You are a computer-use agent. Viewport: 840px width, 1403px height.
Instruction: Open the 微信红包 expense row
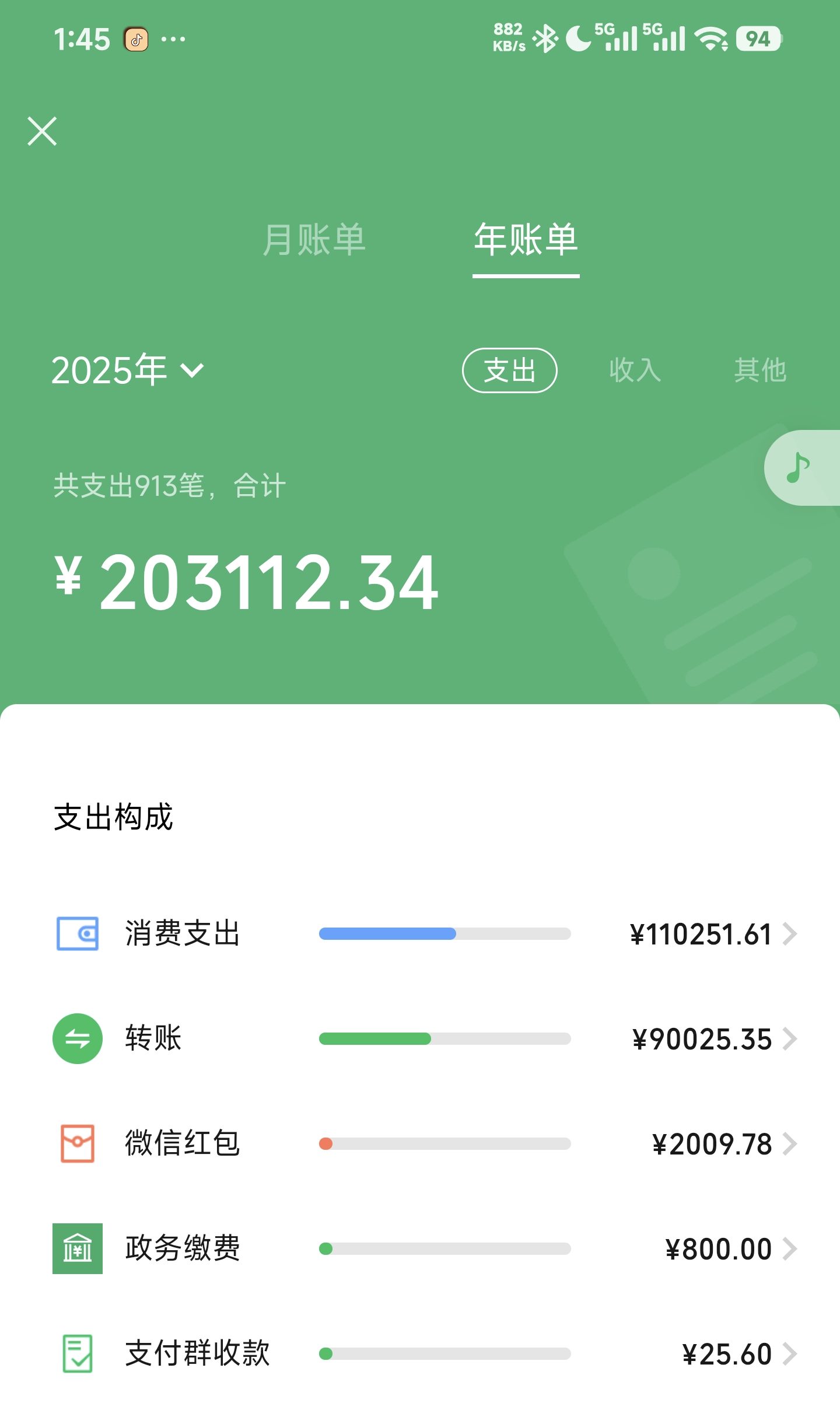pos(425,1143)
